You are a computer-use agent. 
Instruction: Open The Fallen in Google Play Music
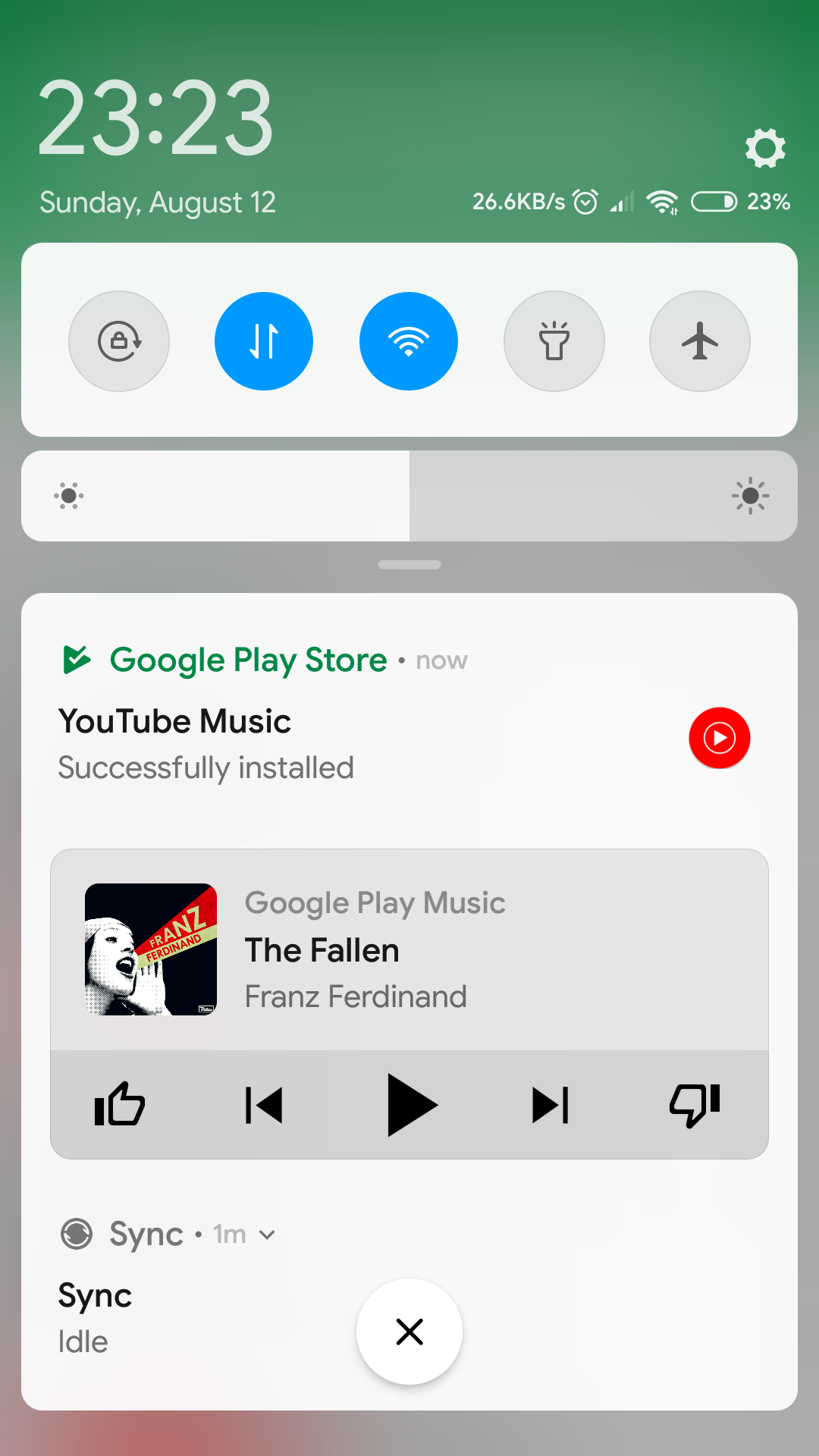[x=409, y=949]
